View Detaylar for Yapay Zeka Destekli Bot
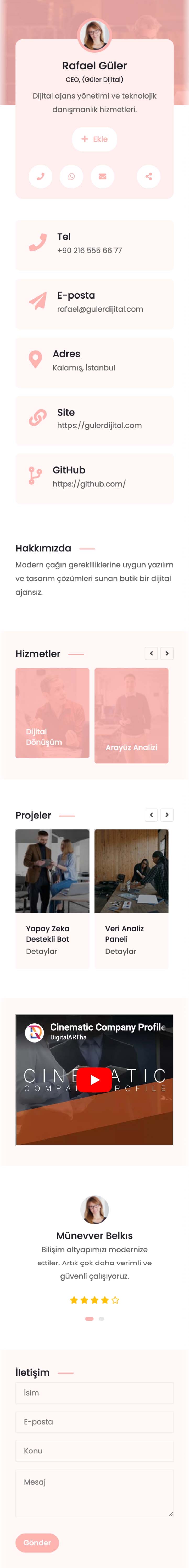The width and height of the screenshot is (189, 1568). click(x=41, y=951)
